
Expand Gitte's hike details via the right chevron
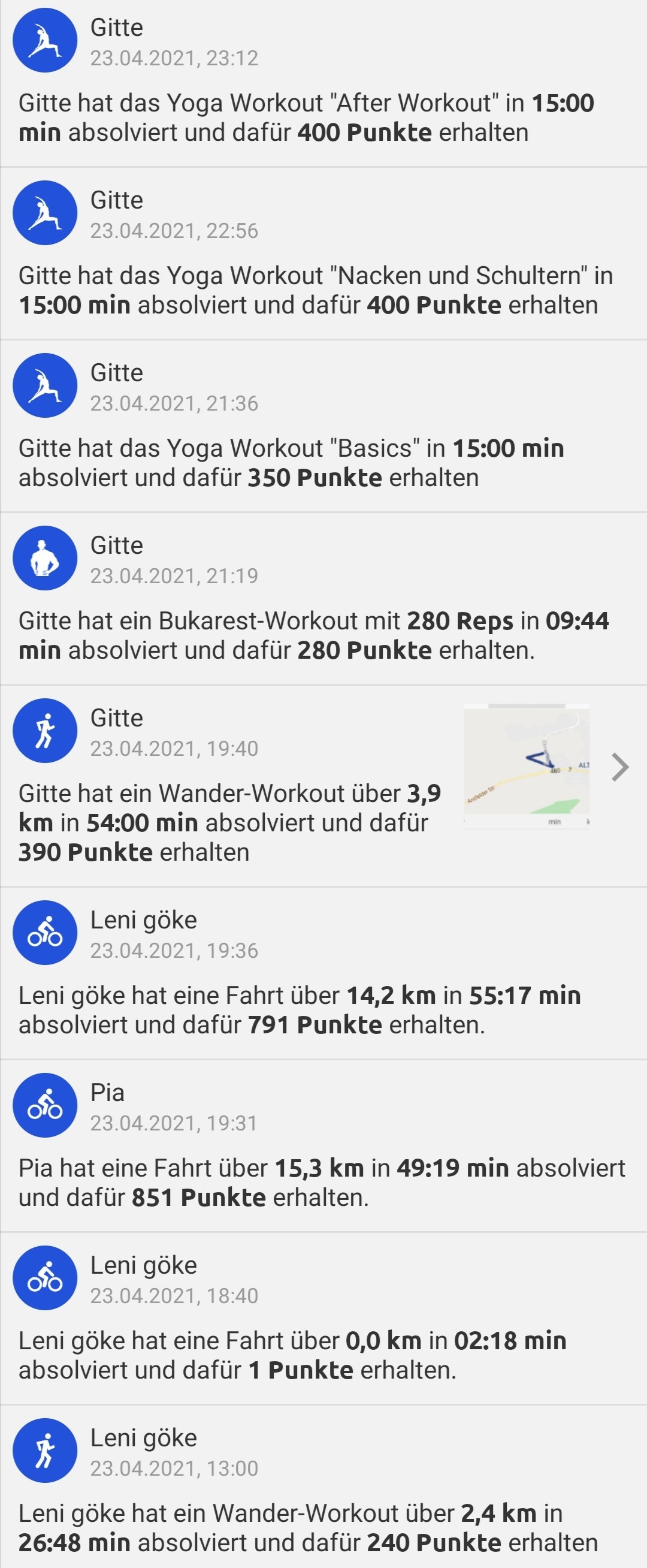(x=621, y=768)
